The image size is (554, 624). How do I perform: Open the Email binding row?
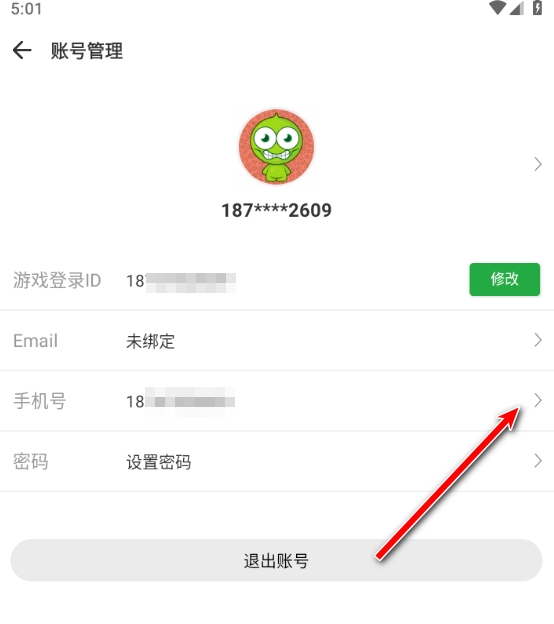[277, 341]
